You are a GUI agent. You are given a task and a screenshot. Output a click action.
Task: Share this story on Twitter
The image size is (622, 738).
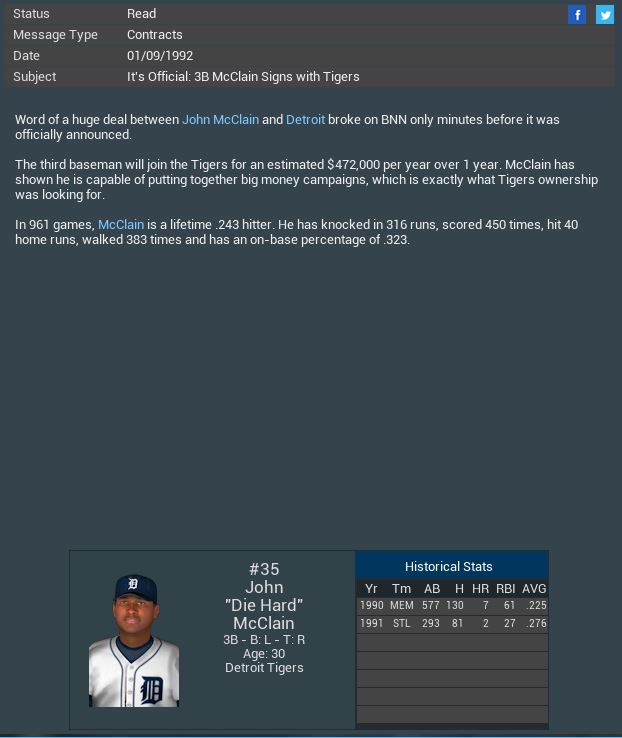(x=605, y=14)
